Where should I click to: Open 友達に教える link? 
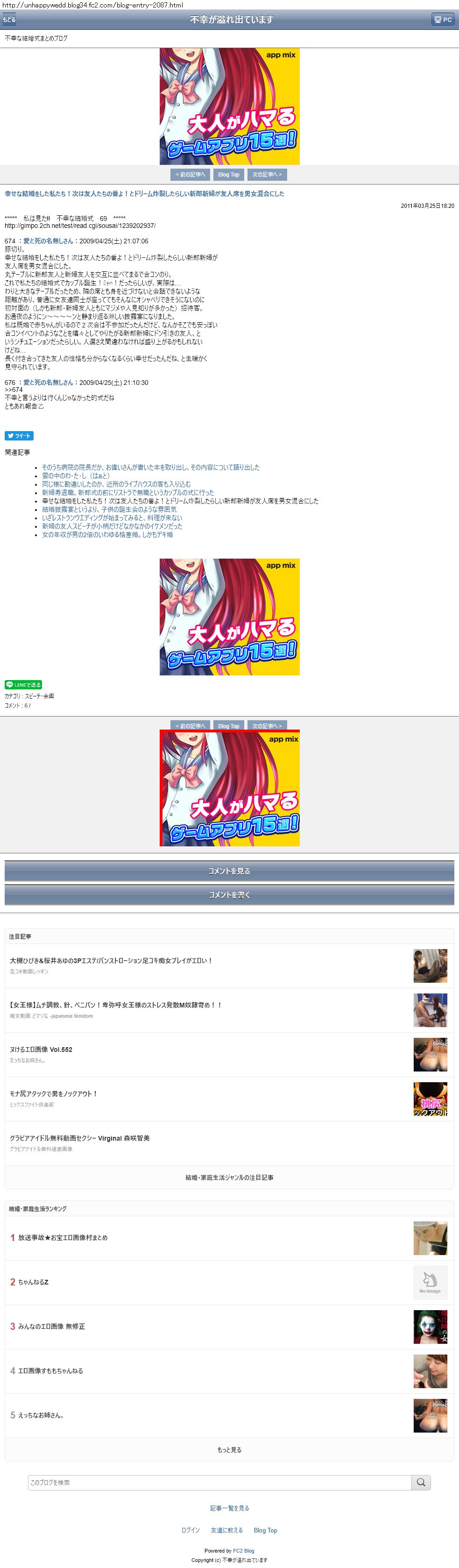tap(226, 1530)
